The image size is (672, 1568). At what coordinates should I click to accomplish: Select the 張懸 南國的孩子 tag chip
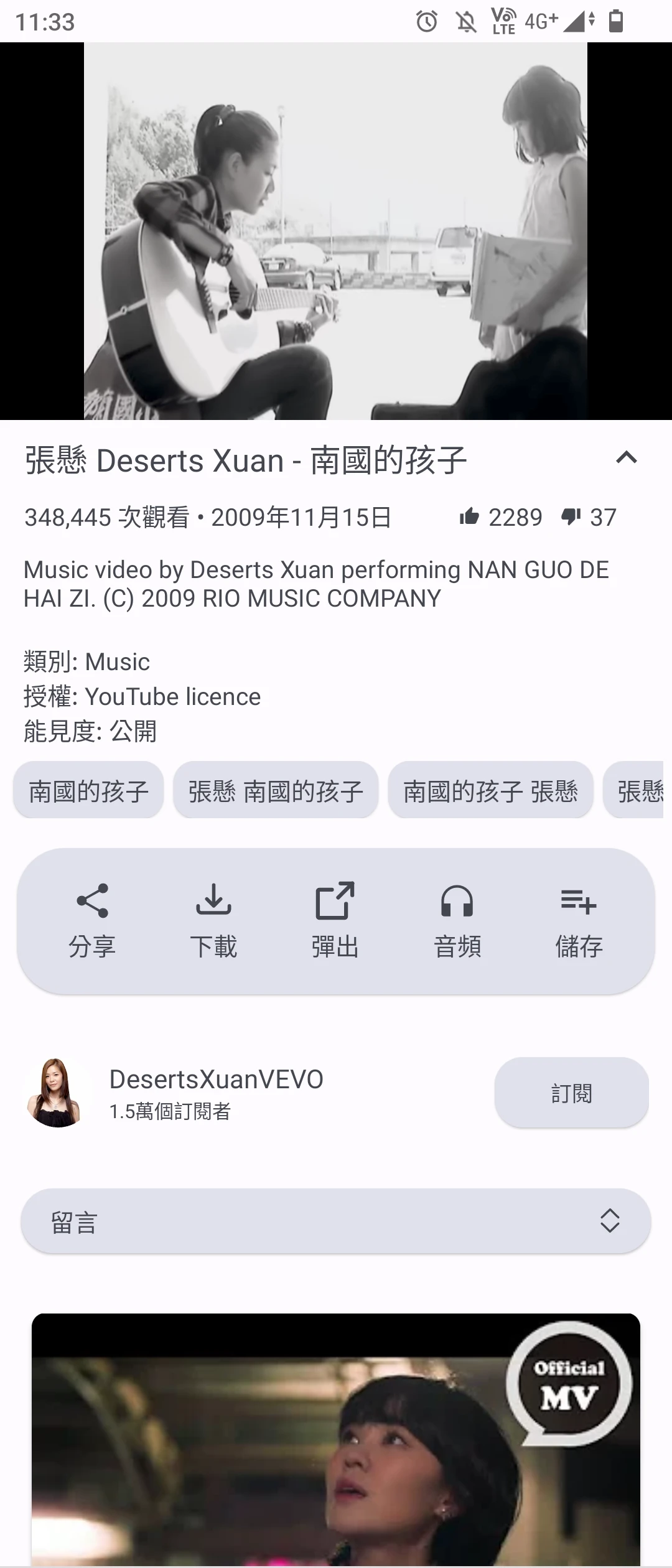pyautogui.click(x=276, y=791)
